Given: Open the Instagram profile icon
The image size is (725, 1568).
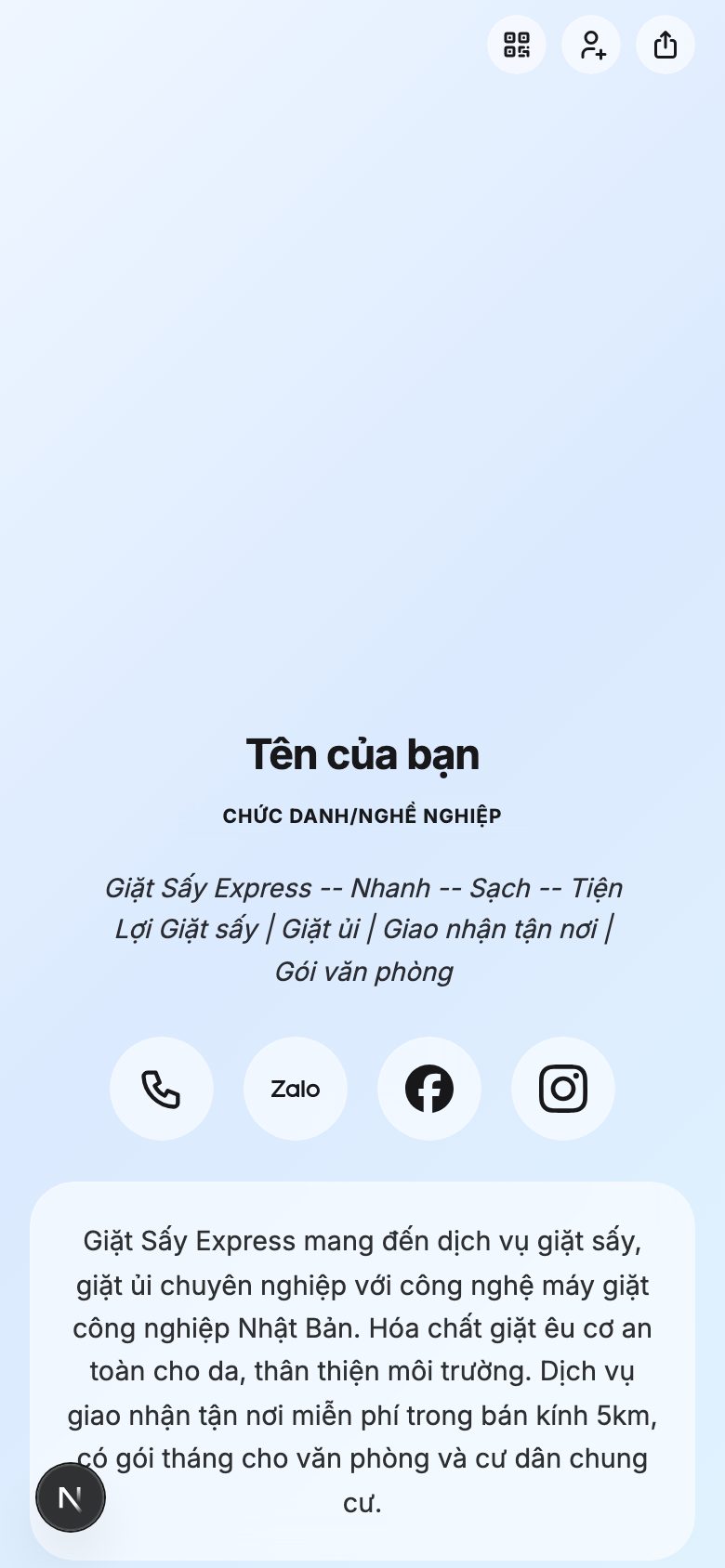Looking at the screenshot, I should 563,1088.
